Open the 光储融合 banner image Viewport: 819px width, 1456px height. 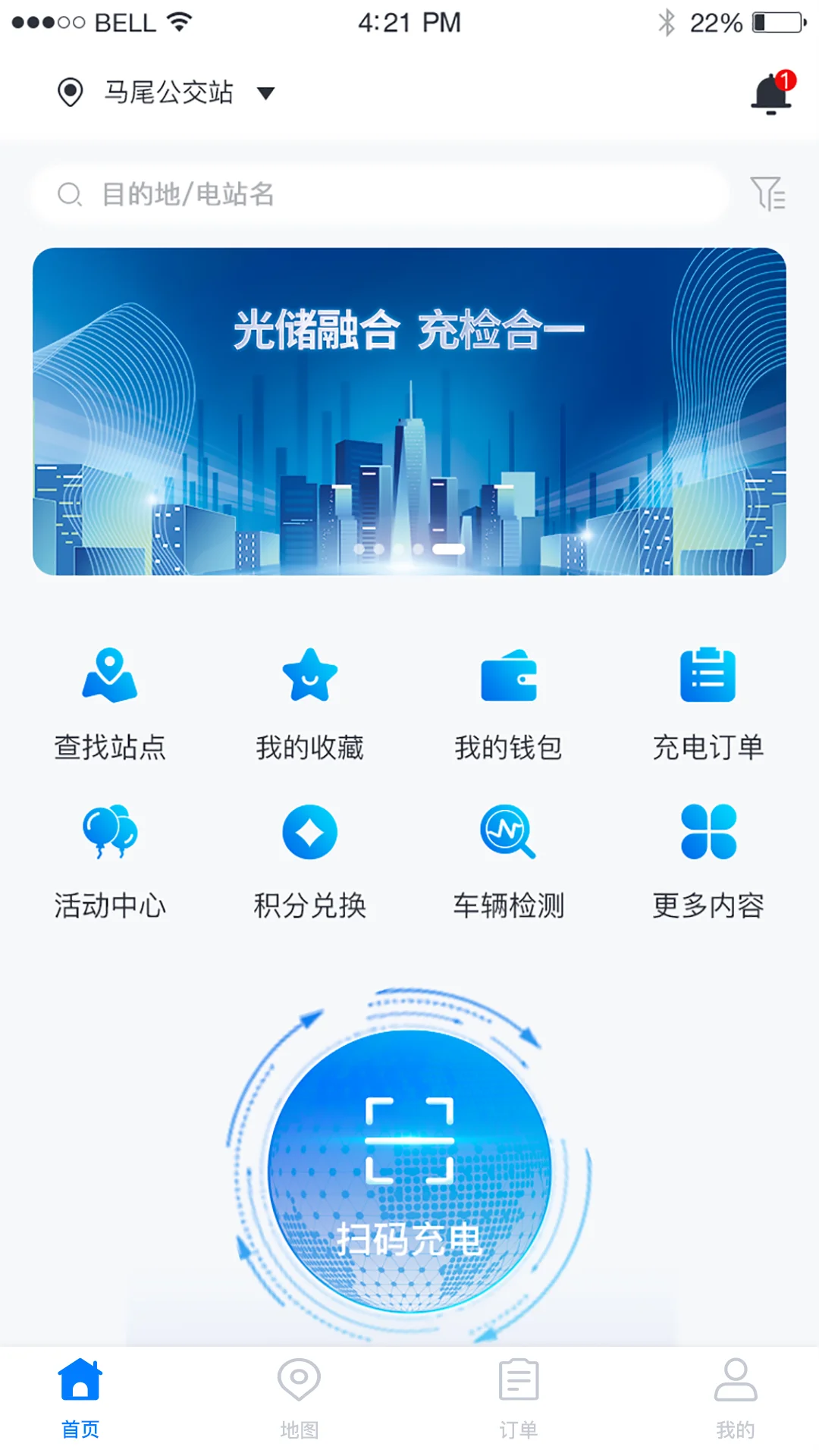pos(409,409)
